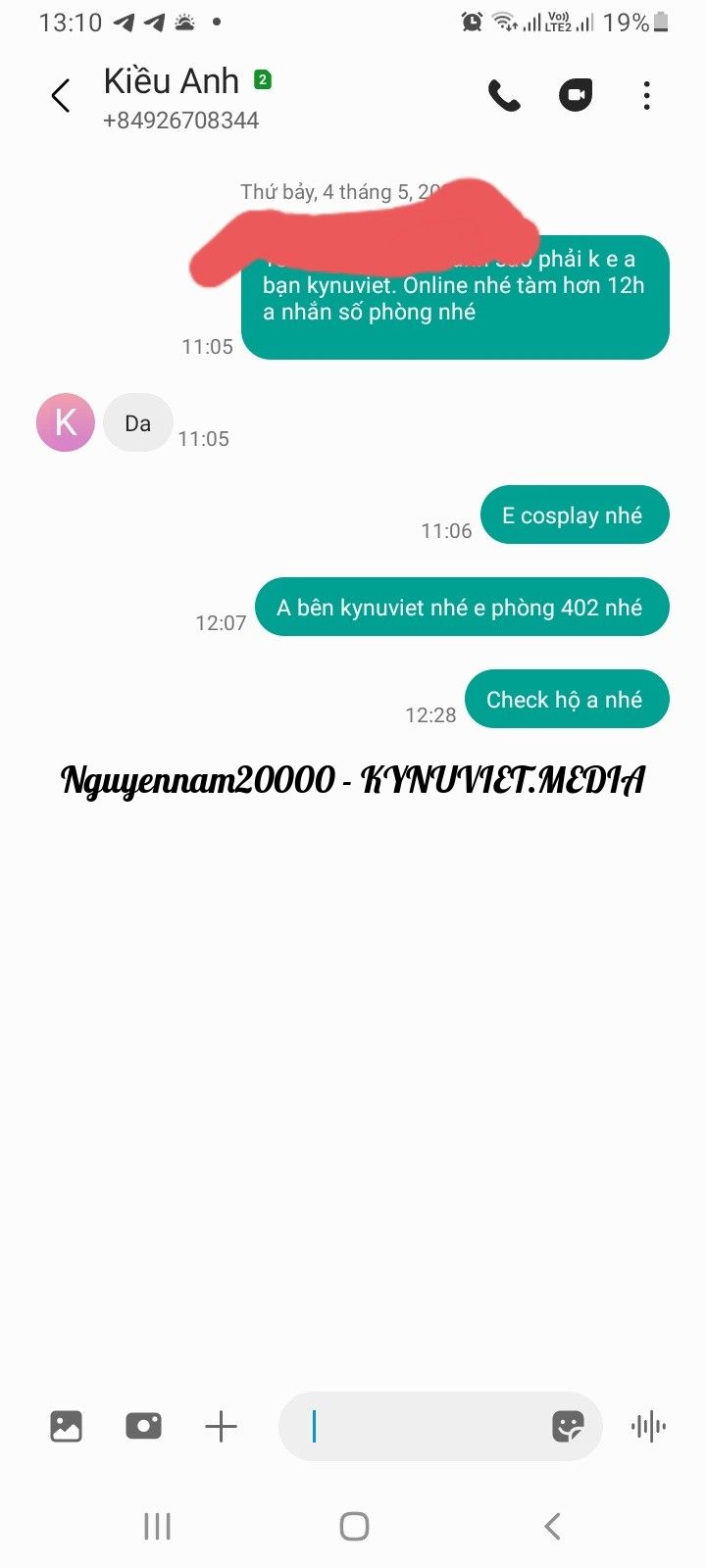This screenshot has height=1568, width=706.
Task: Open the sticker picker in message box
Action: 568,1426
